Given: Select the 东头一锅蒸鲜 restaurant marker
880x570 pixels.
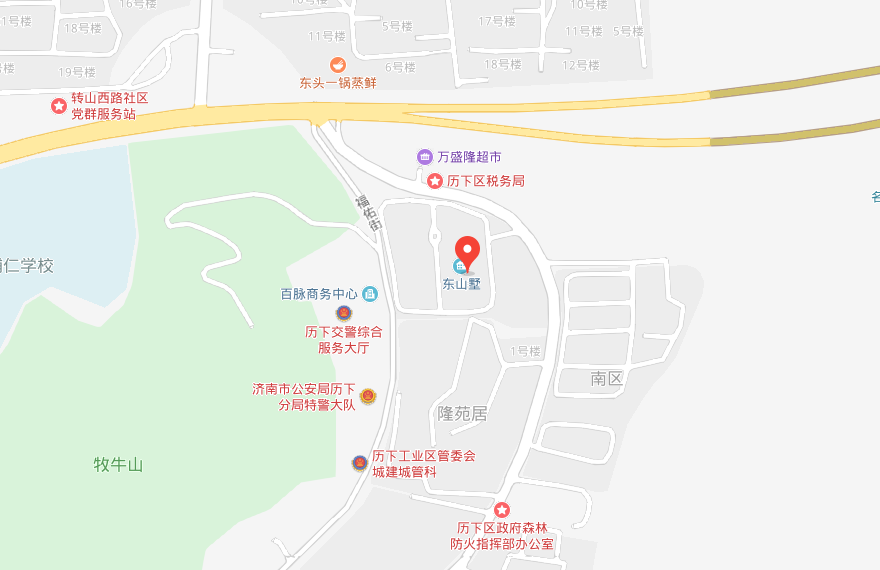Looking at the screenshot, I should (338, 65).
